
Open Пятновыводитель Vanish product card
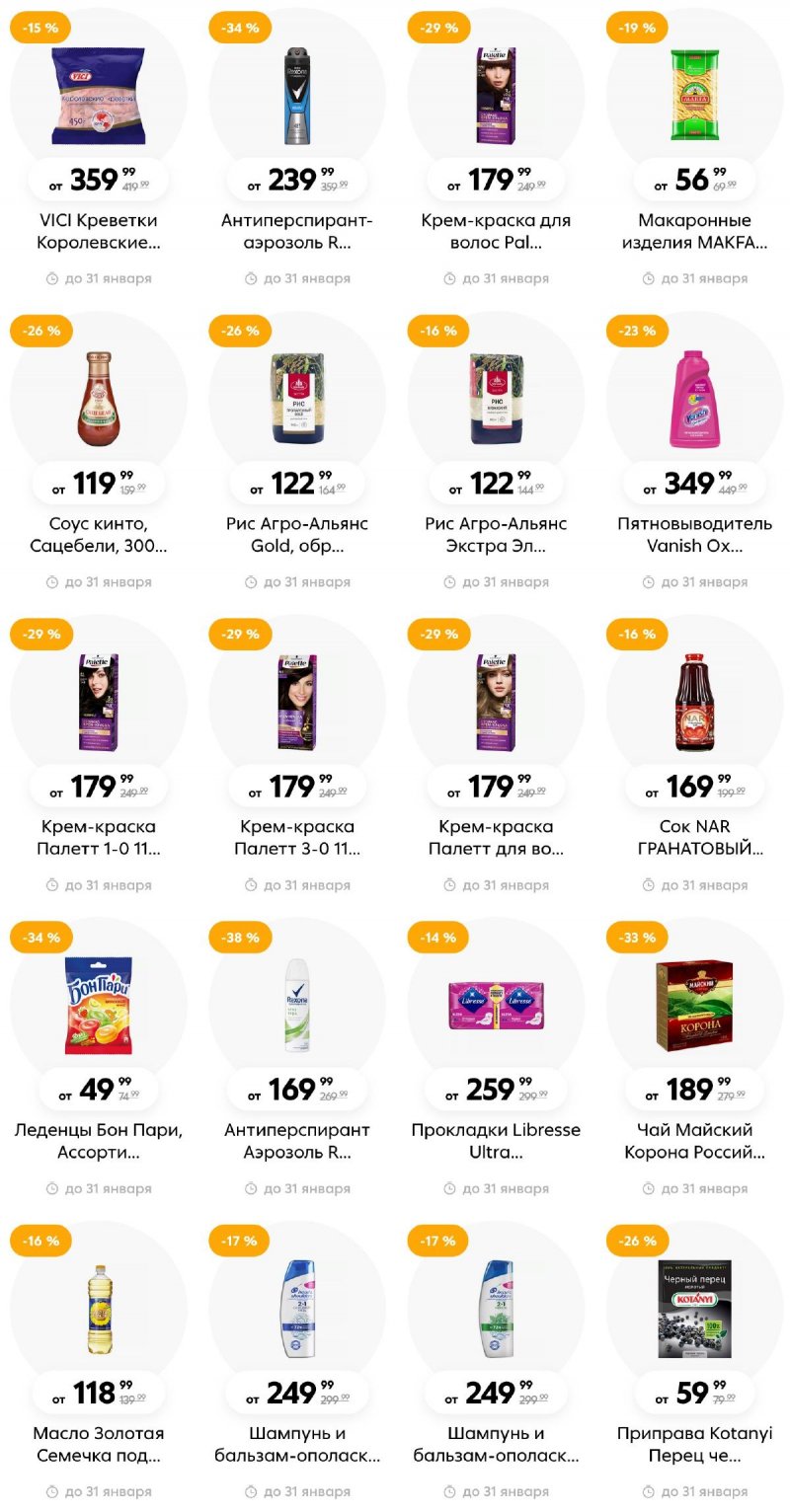pos(694,402)
